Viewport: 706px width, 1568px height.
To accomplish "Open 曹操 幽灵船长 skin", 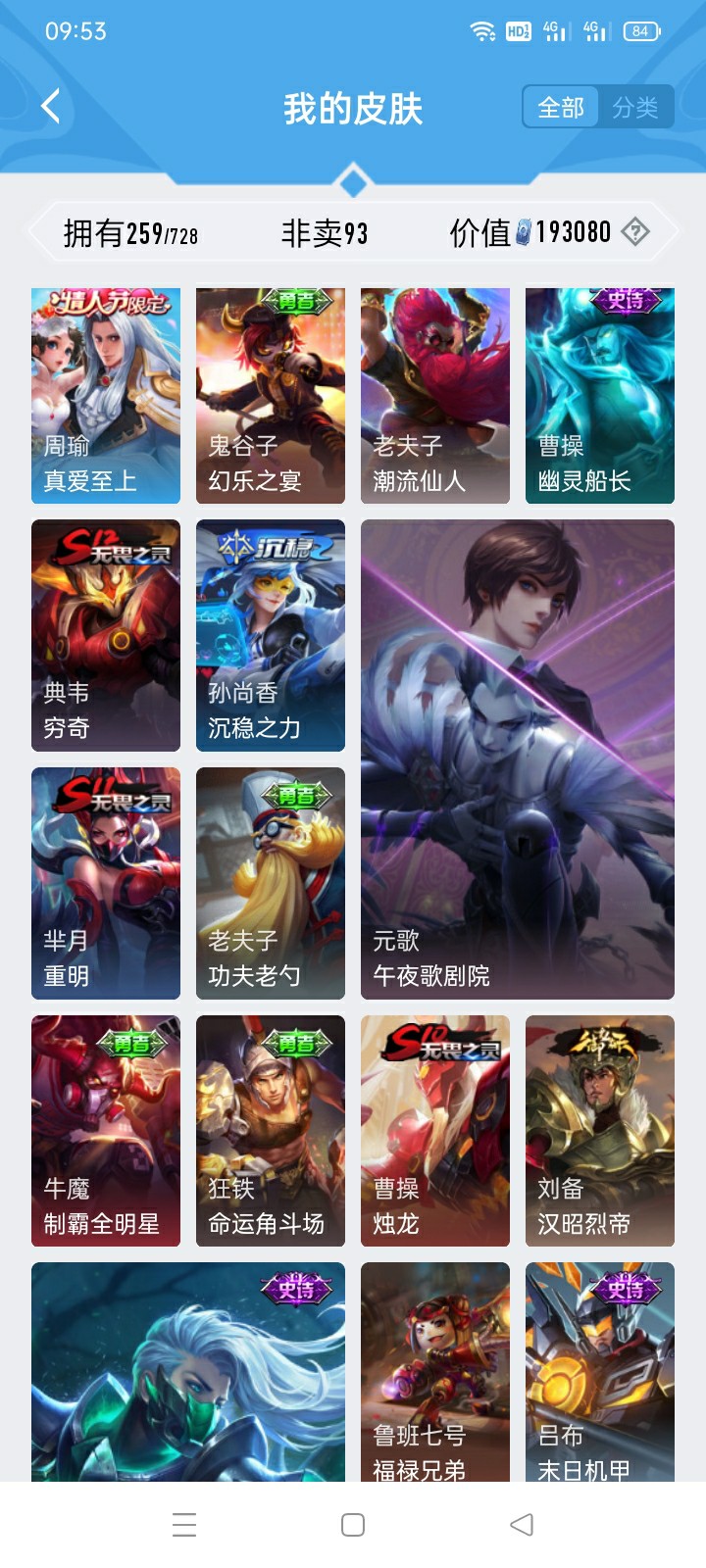I will click(600, 395).
